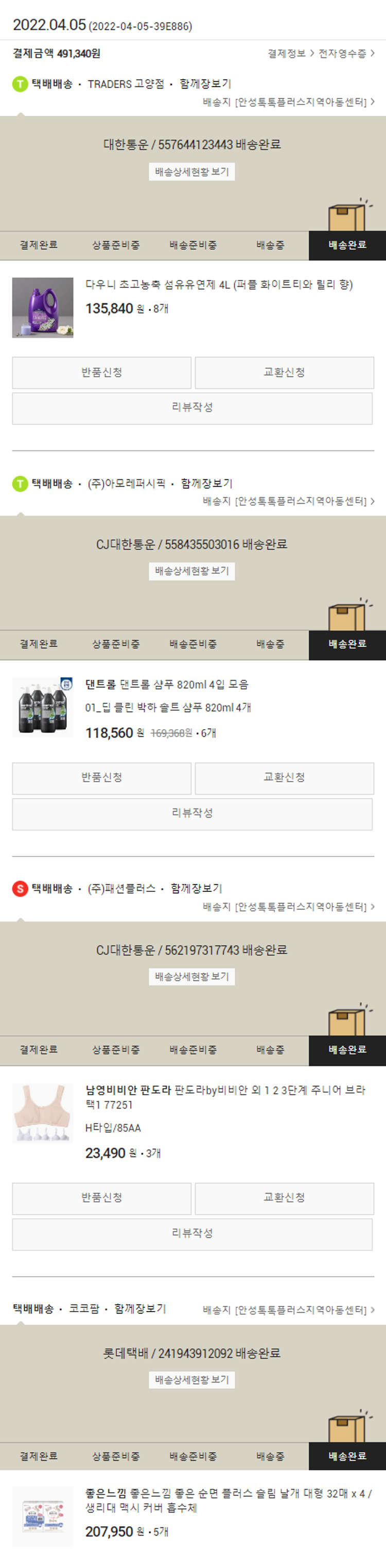View 배송상세현황 for tracking 557644123443

click(192, 171)
